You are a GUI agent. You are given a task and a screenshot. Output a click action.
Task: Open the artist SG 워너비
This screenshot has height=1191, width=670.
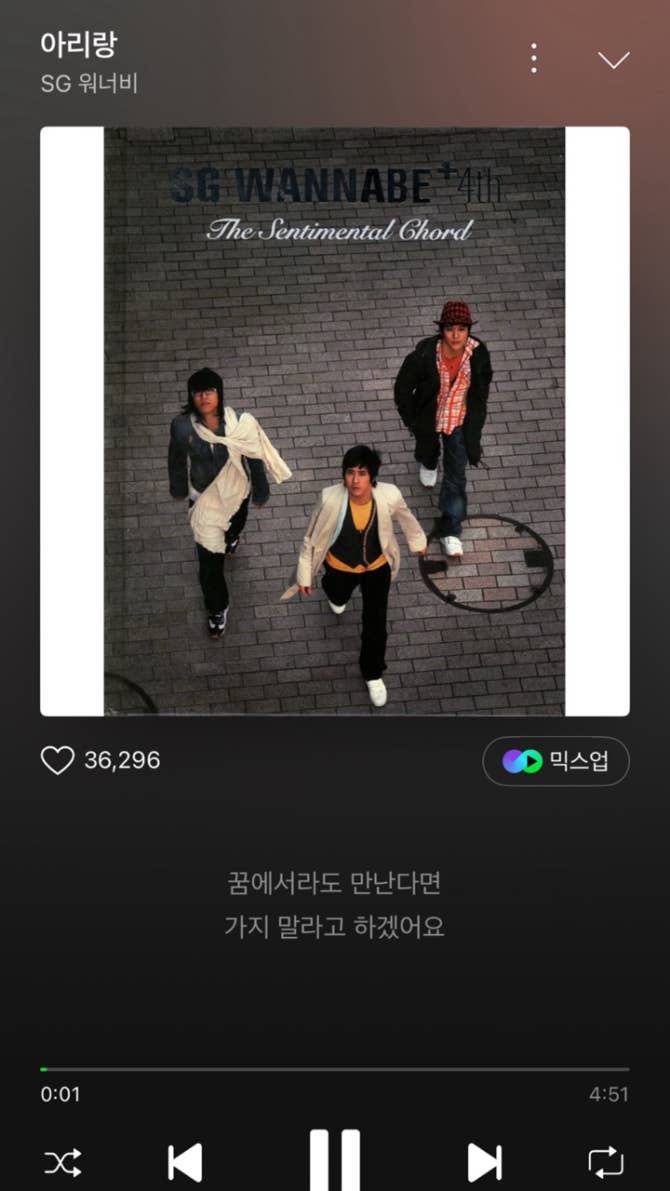[89, 84]
